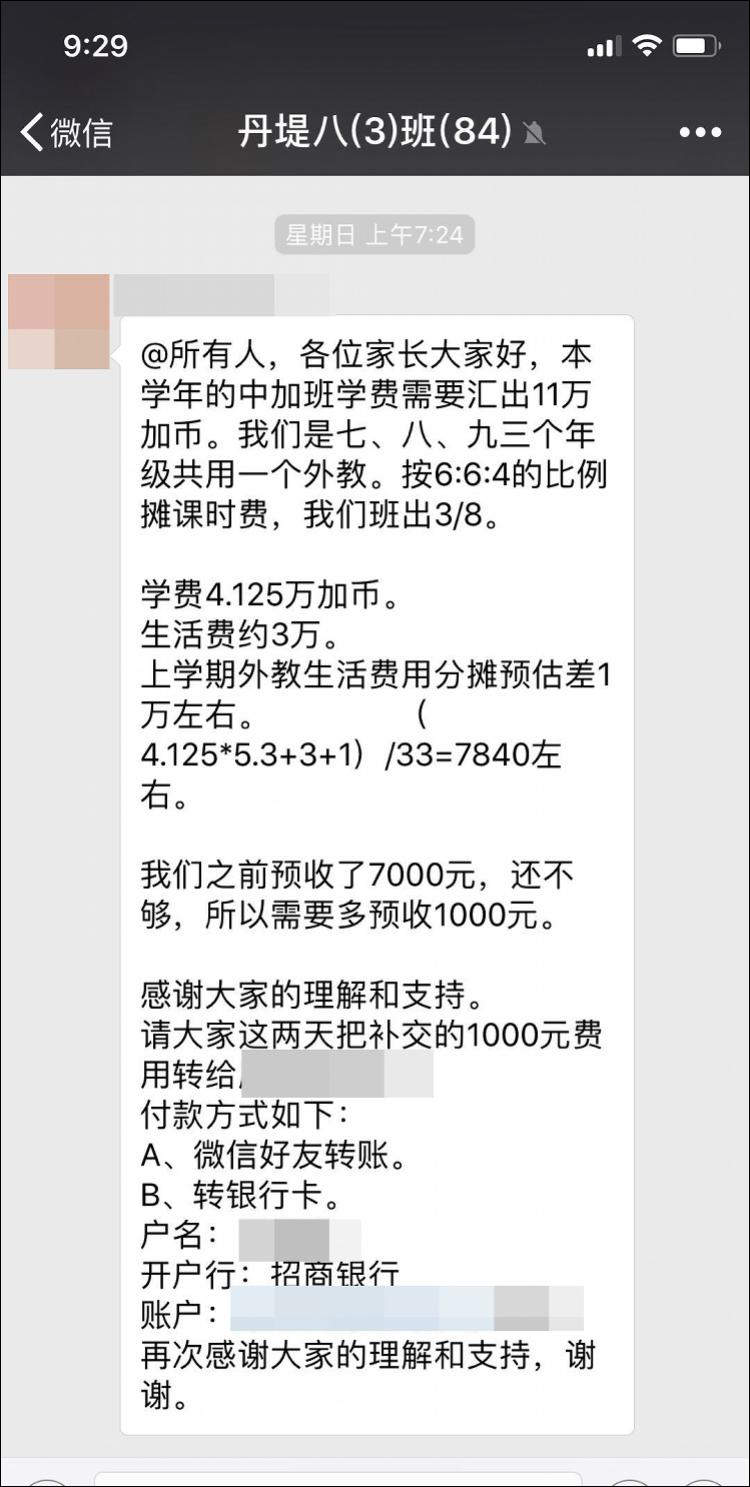Tap the timestamp bubble 星期日 上午7:24

point(375,236)
